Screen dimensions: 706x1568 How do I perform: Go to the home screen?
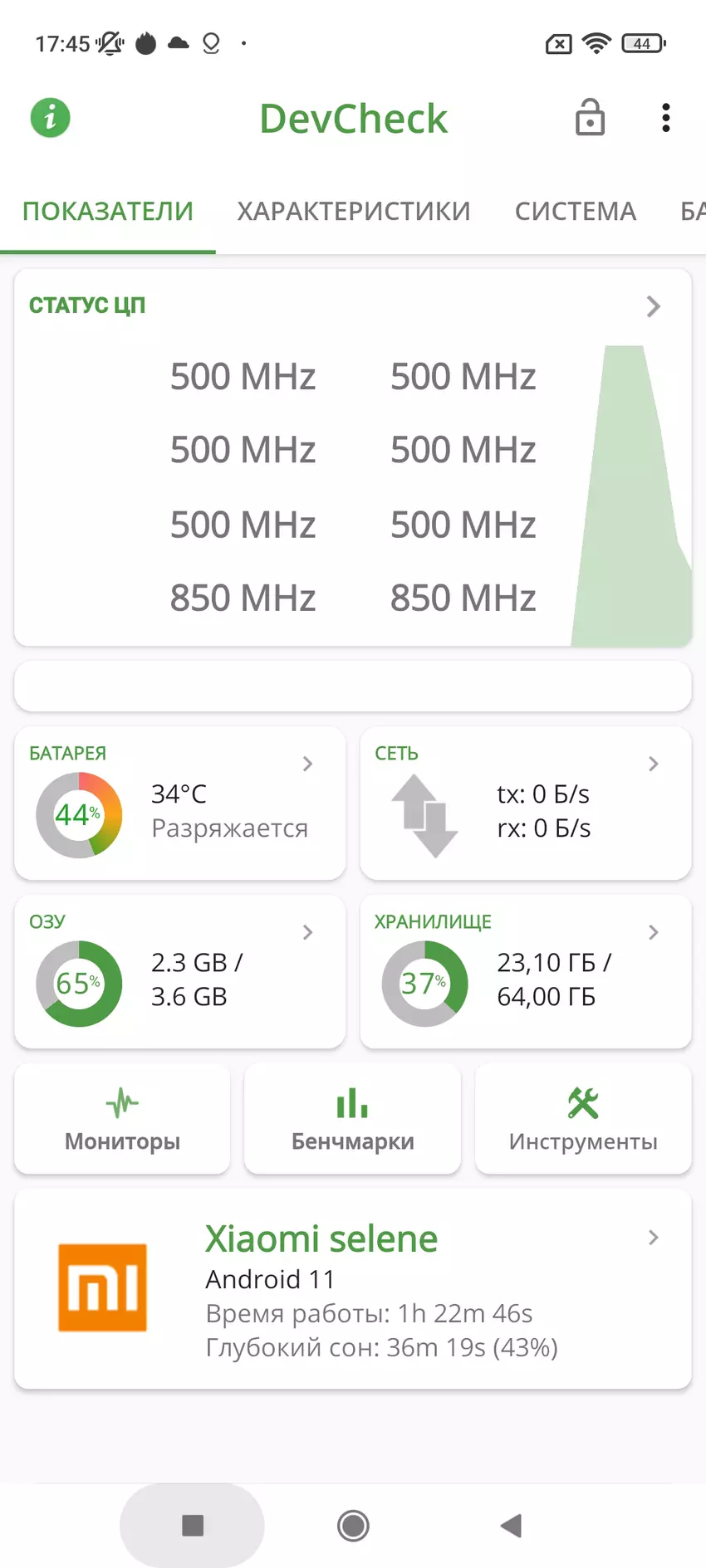click(x=353, y=1525)
